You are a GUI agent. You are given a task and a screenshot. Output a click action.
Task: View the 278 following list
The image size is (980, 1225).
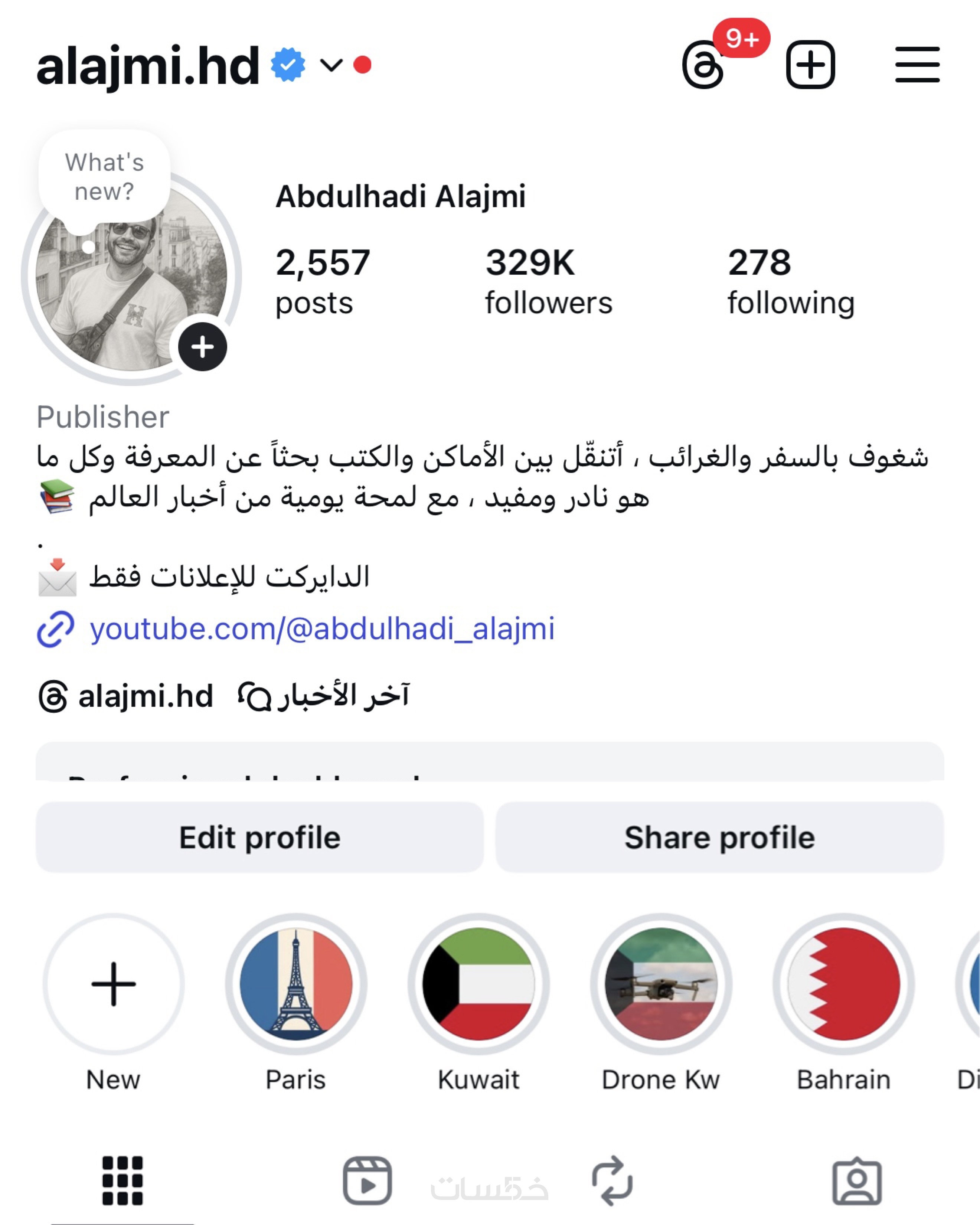tap(790, 281)
